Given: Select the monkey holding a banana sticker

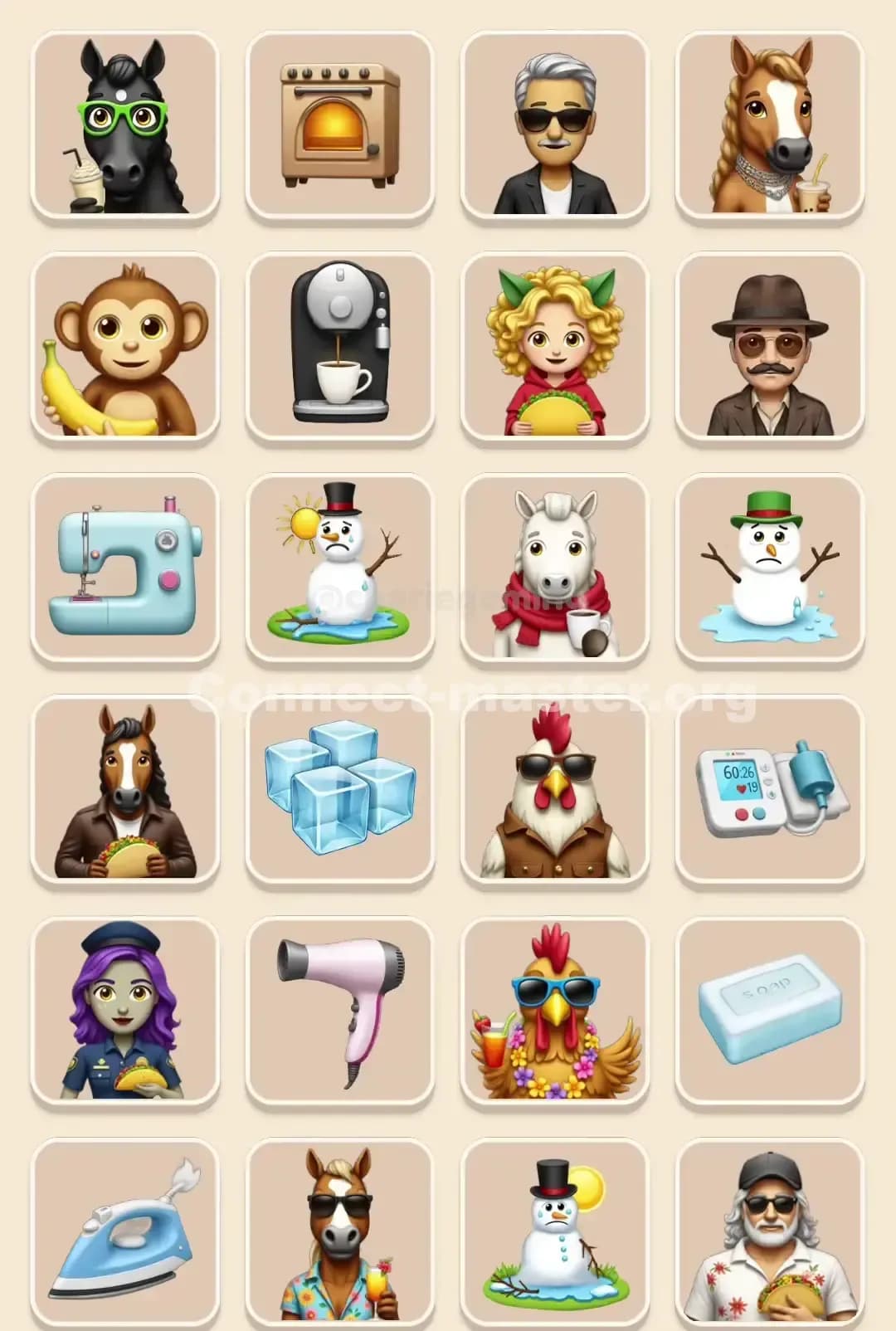Looking at the screenshot, I should point(124,347).
